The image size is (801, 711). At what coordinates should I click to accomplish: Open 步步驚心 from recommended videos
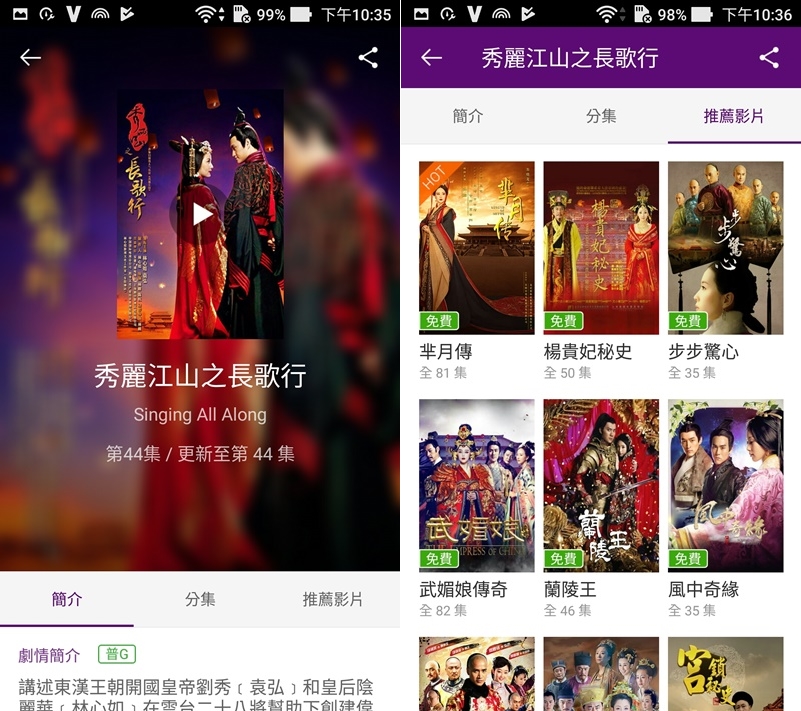point(725,248)
